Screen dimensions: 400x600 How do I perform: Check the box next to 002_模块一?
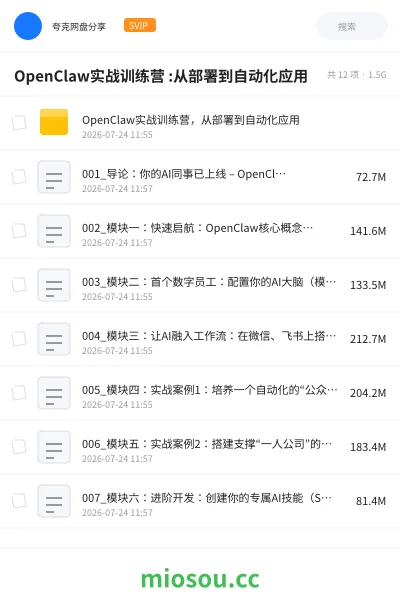19,231
